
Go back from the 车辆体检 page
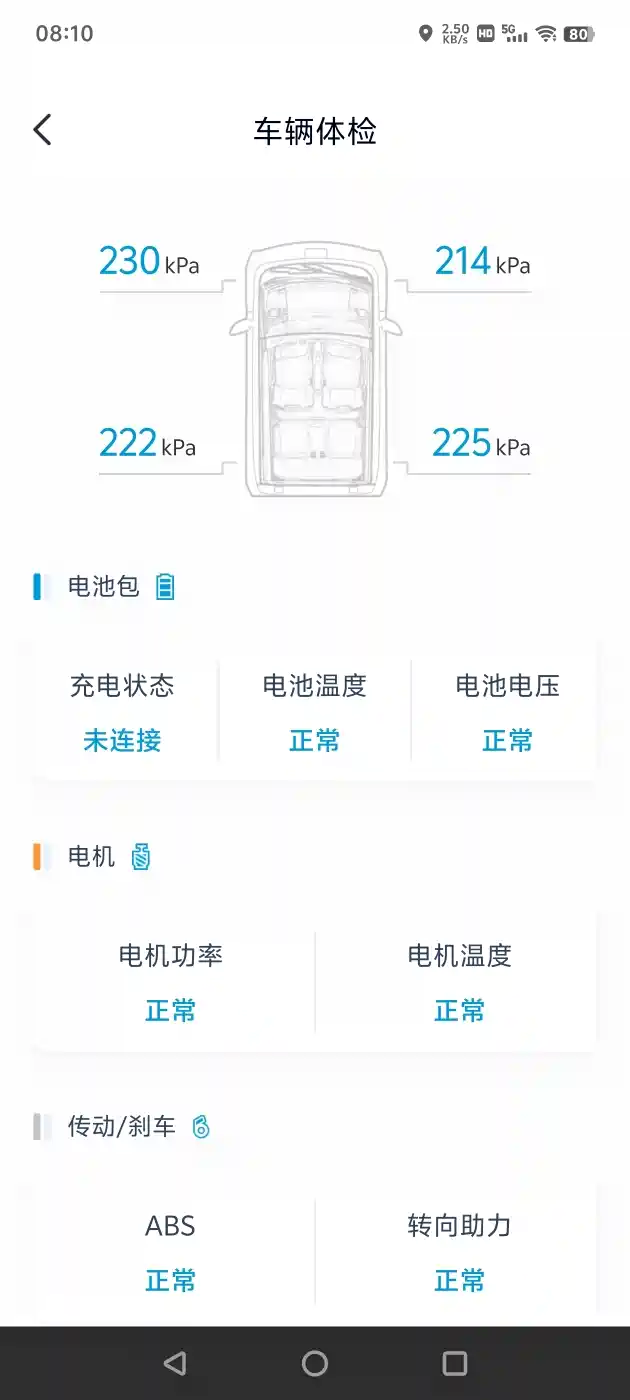point(42,130)
